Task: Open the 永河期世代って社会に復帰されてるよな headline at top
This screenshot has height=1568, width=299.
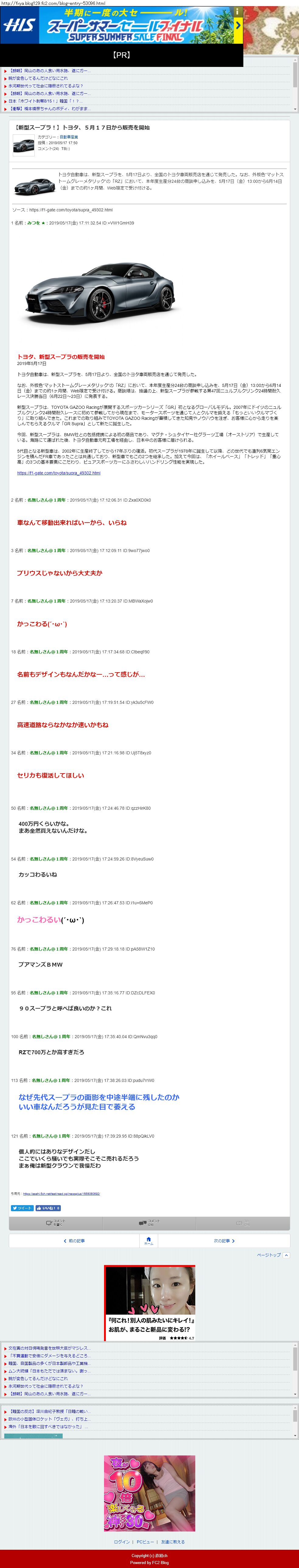Action: click(x=46, y=86)
